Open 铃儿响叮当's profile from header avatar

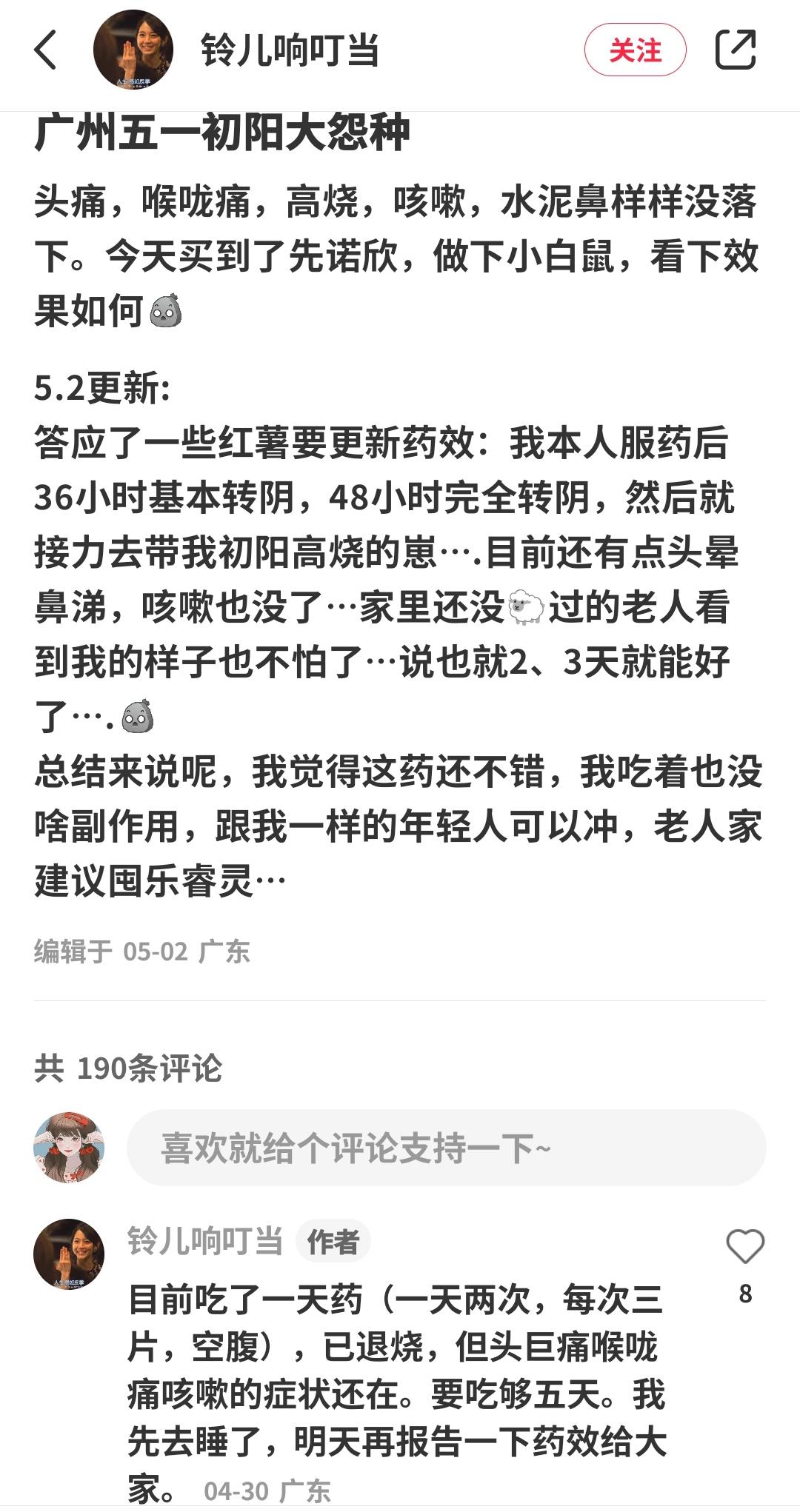coord(133,50)
